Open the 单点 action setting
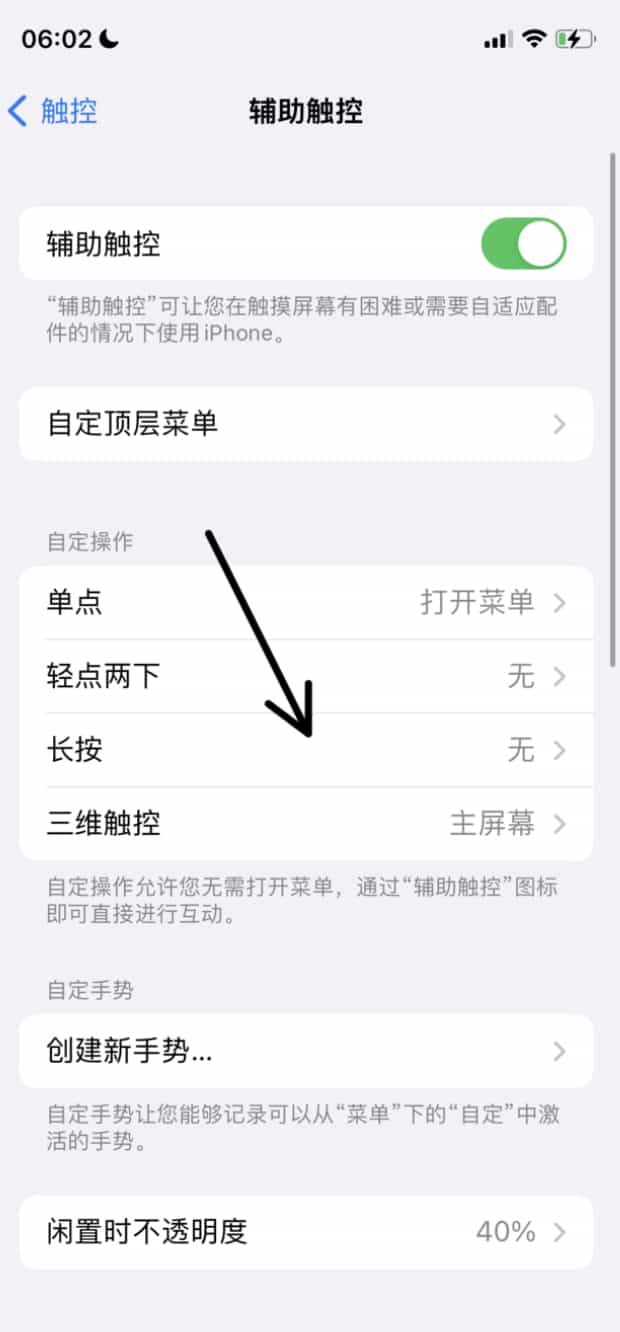This screenshot has height=1332, width=620. click(305, 603)
